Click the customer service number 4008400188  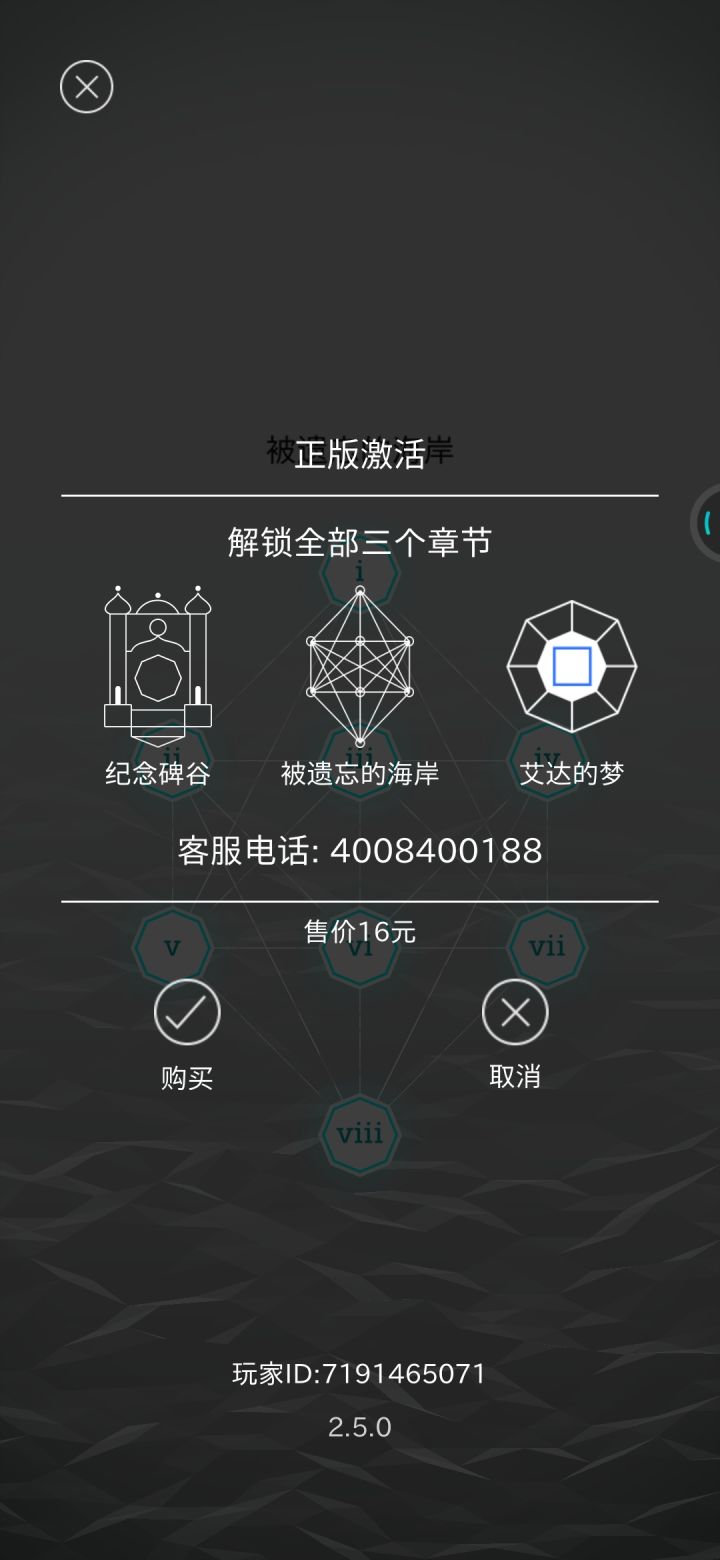(x=440, y=851)
